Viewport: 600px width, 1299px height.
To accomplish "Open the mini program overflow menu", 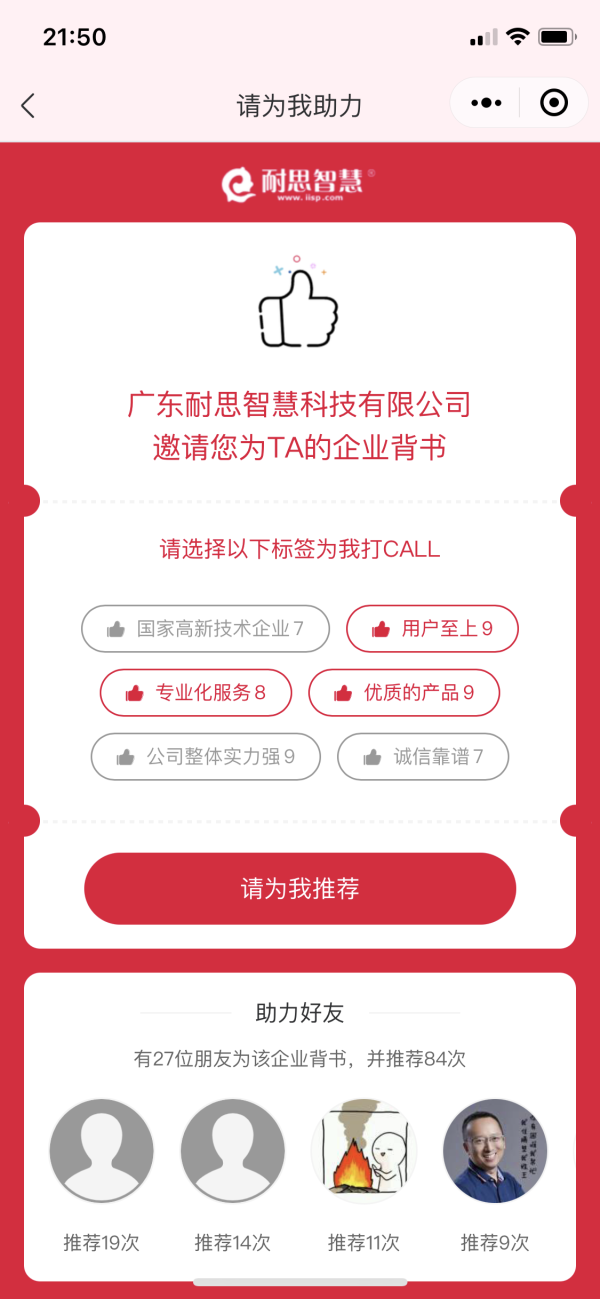I will (486, 103).
